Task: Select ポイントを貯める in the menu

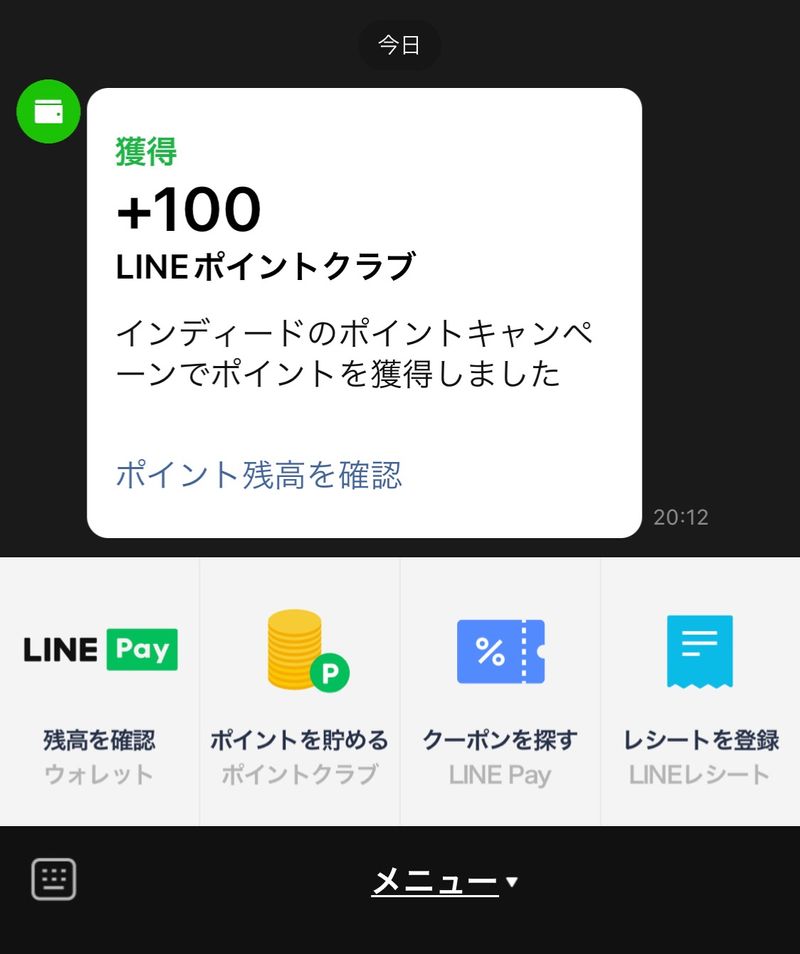Action: [299, 692]
